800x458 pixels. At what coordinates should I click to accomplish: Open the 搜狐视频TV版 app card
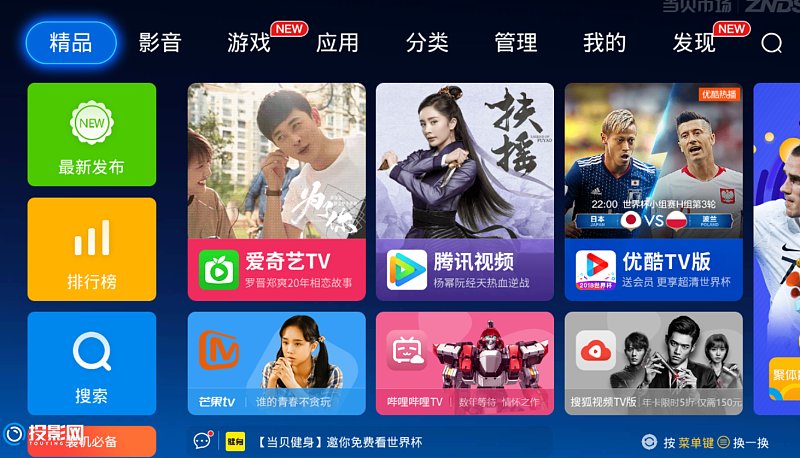click(x=653, y=363)
